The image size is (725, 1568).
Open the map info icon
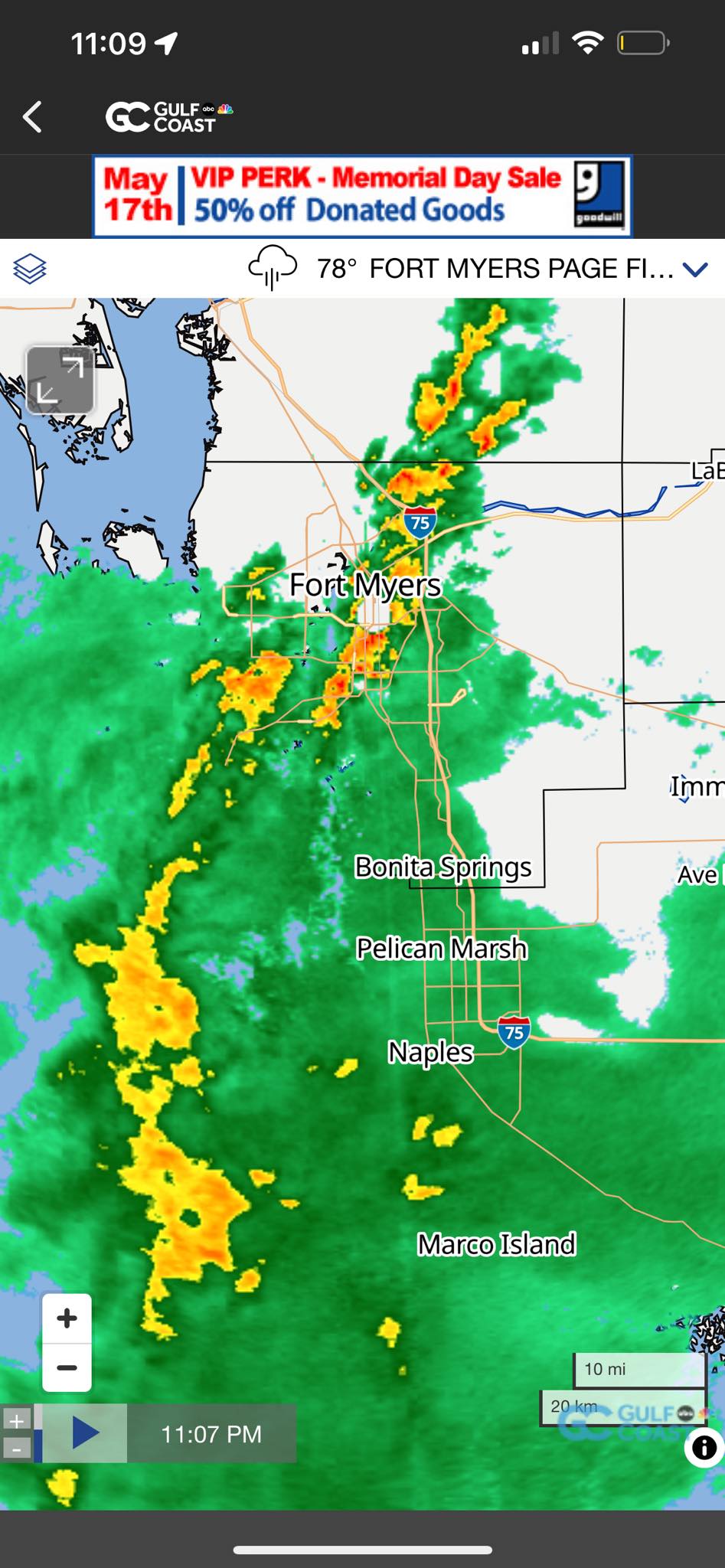pos(704,1447)
